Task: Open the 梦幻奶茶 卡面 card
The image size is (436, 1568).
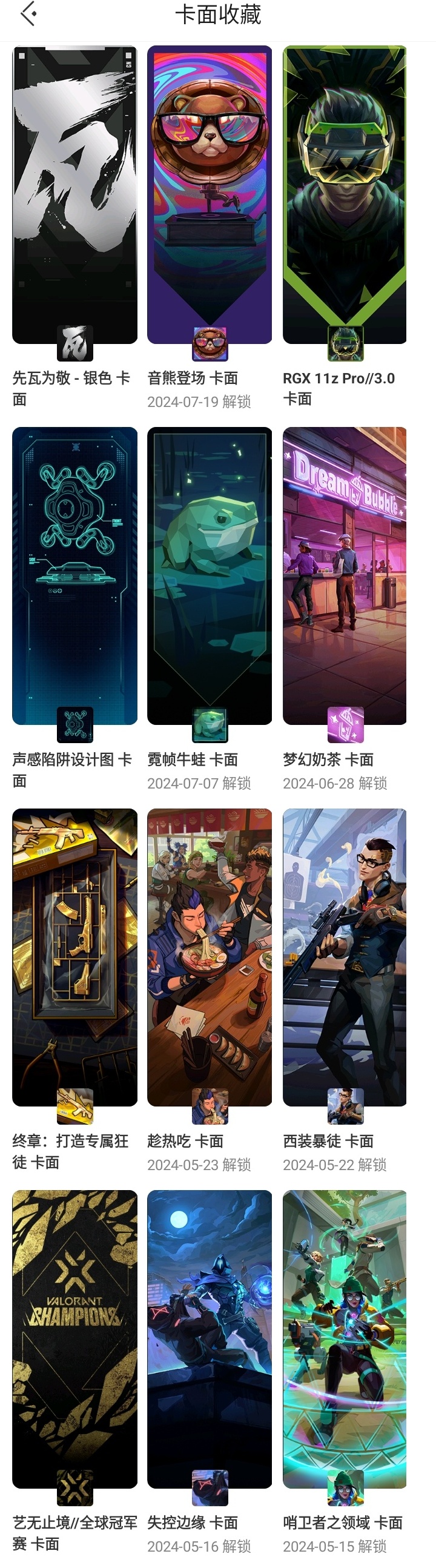Action: tap(344, 576)
